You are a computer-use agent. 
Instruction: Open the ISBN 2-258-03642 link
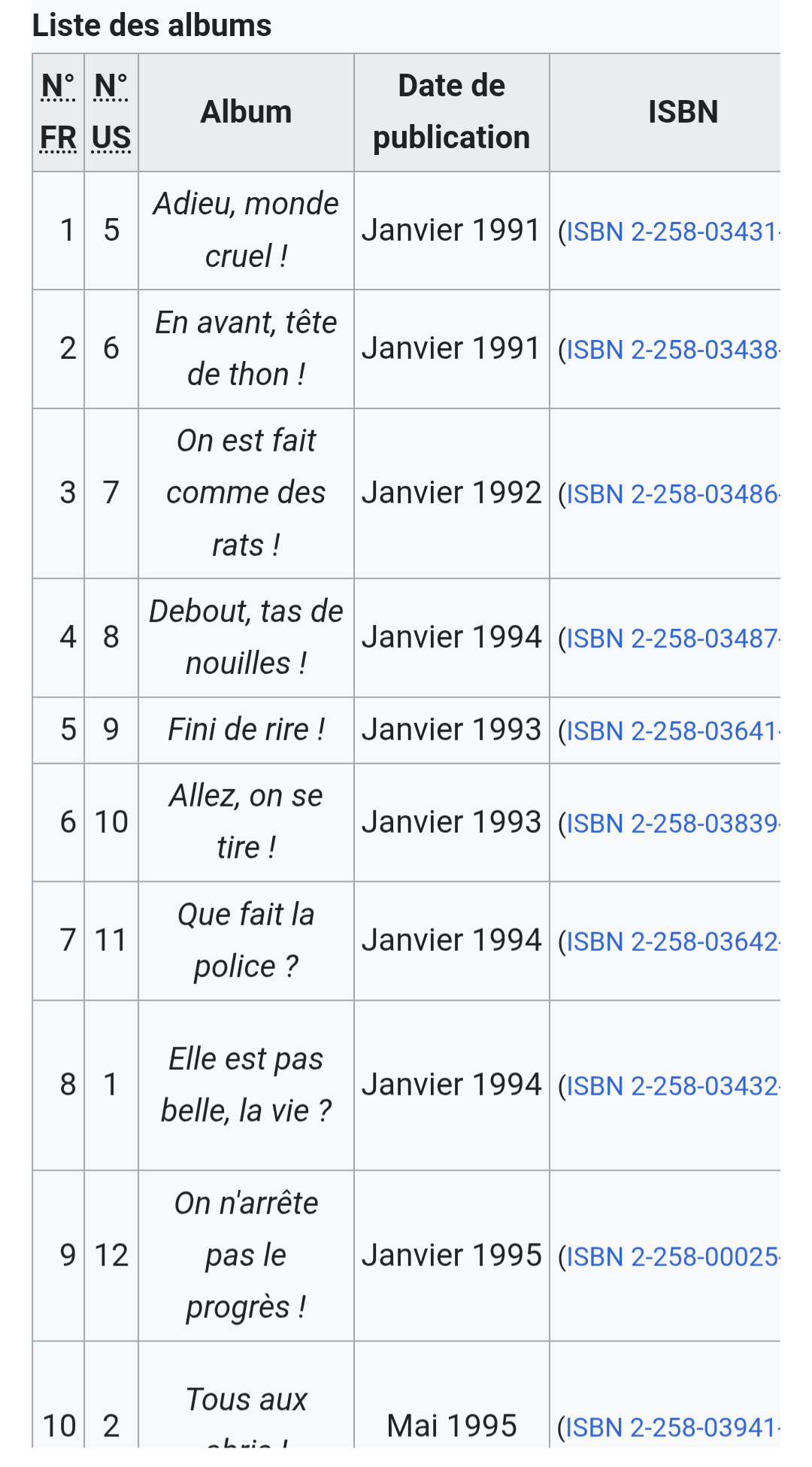click(x=674, y=942)
